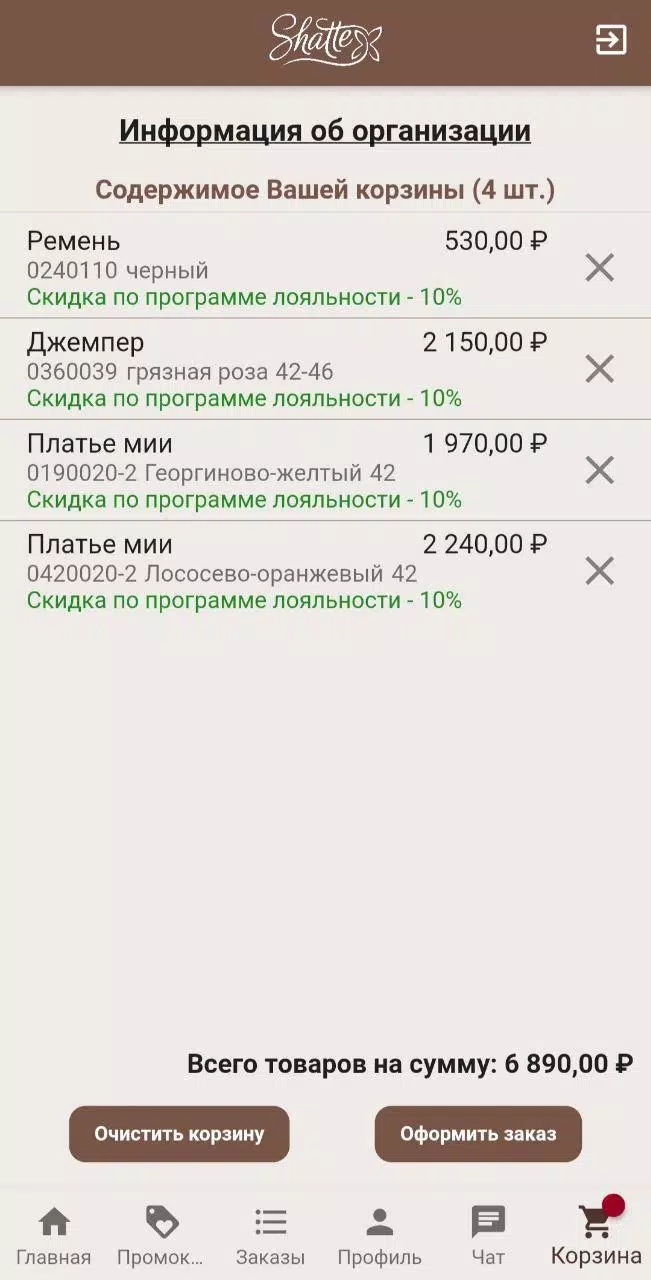Tap Оформить заказ to checkout
Viewport: 651px width, 1280px height.
coord(478,1134)
